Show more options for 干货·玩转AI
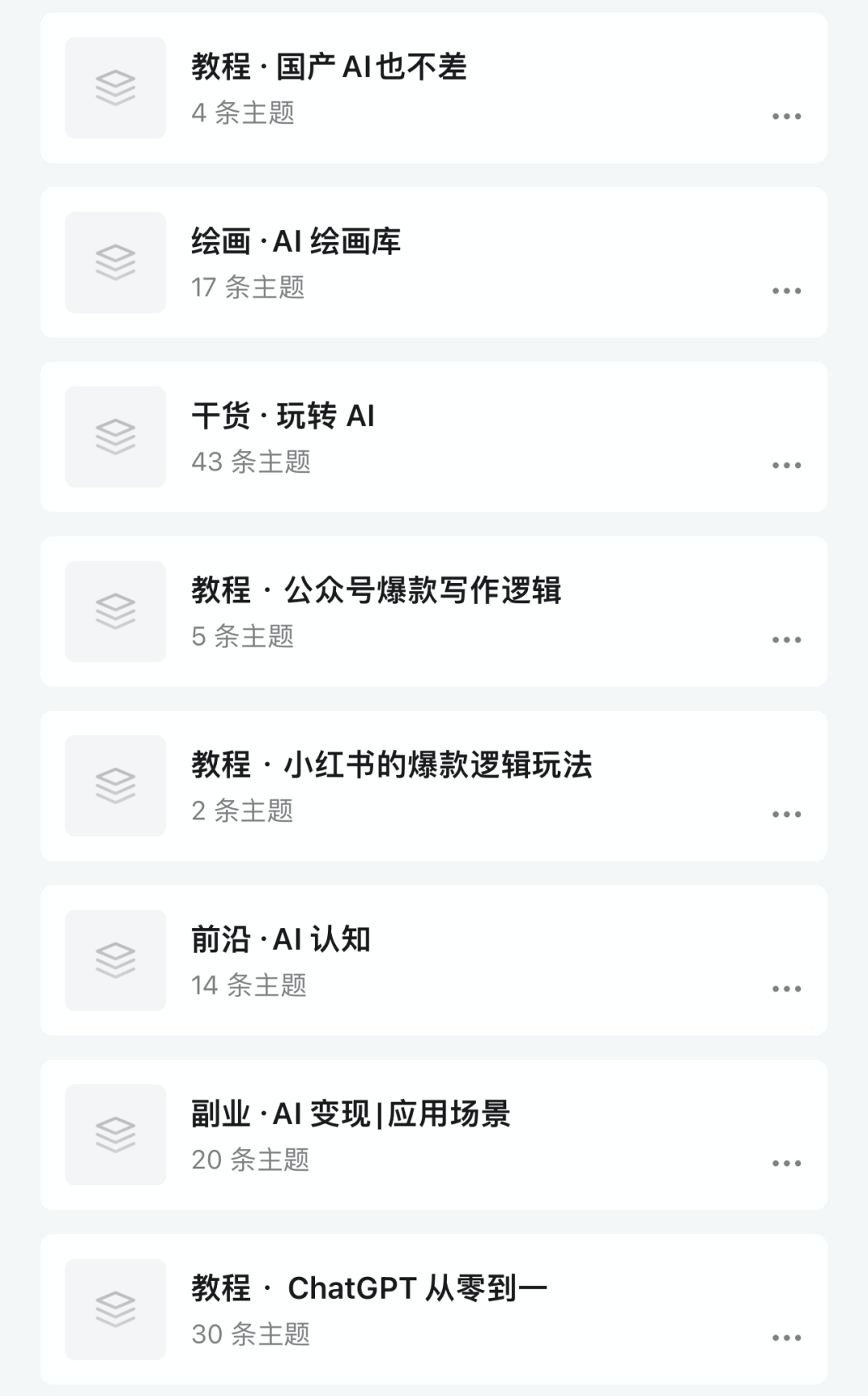 coord(786,466)
